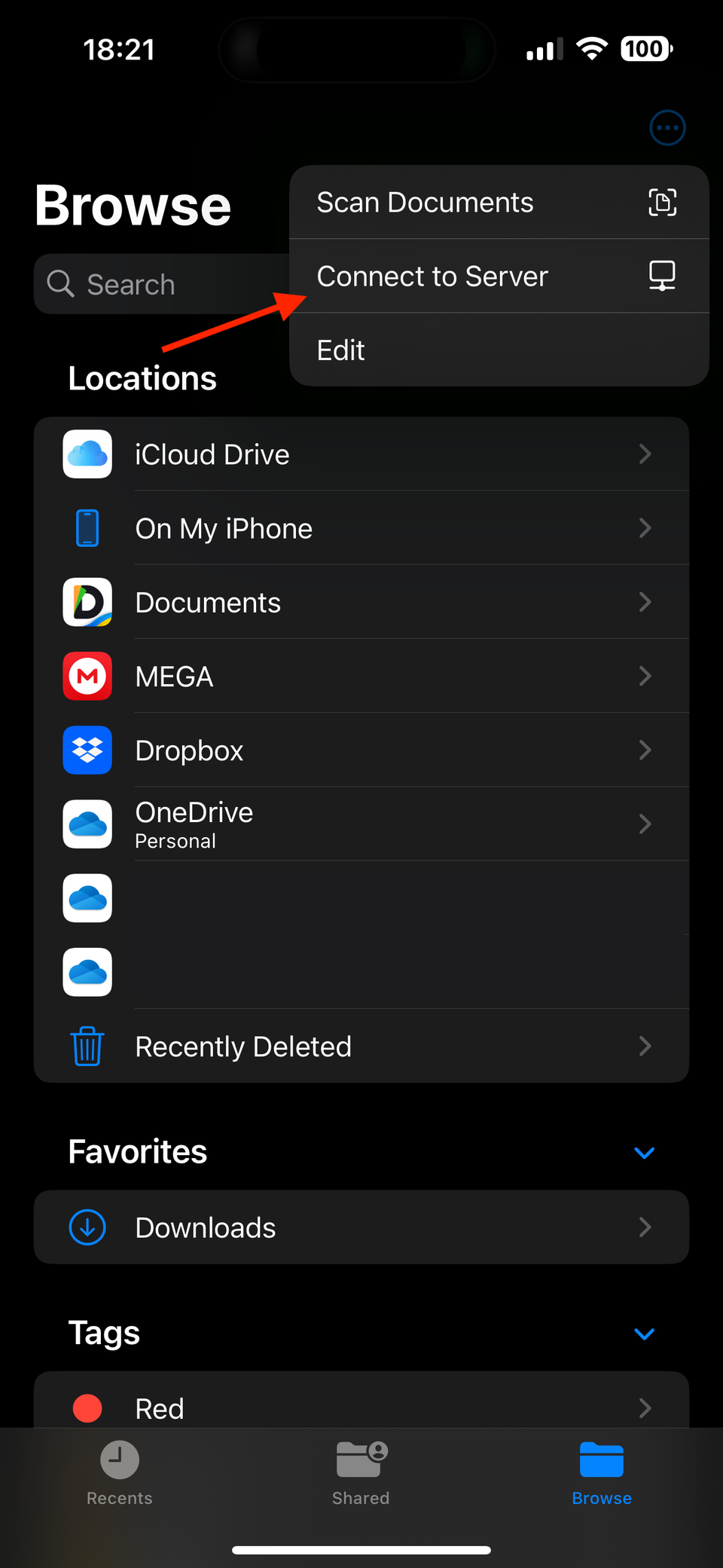The height and width of the screenshot is (1568, 723).
Task: Switch to the Recents tab
Action: point(120,1473)
